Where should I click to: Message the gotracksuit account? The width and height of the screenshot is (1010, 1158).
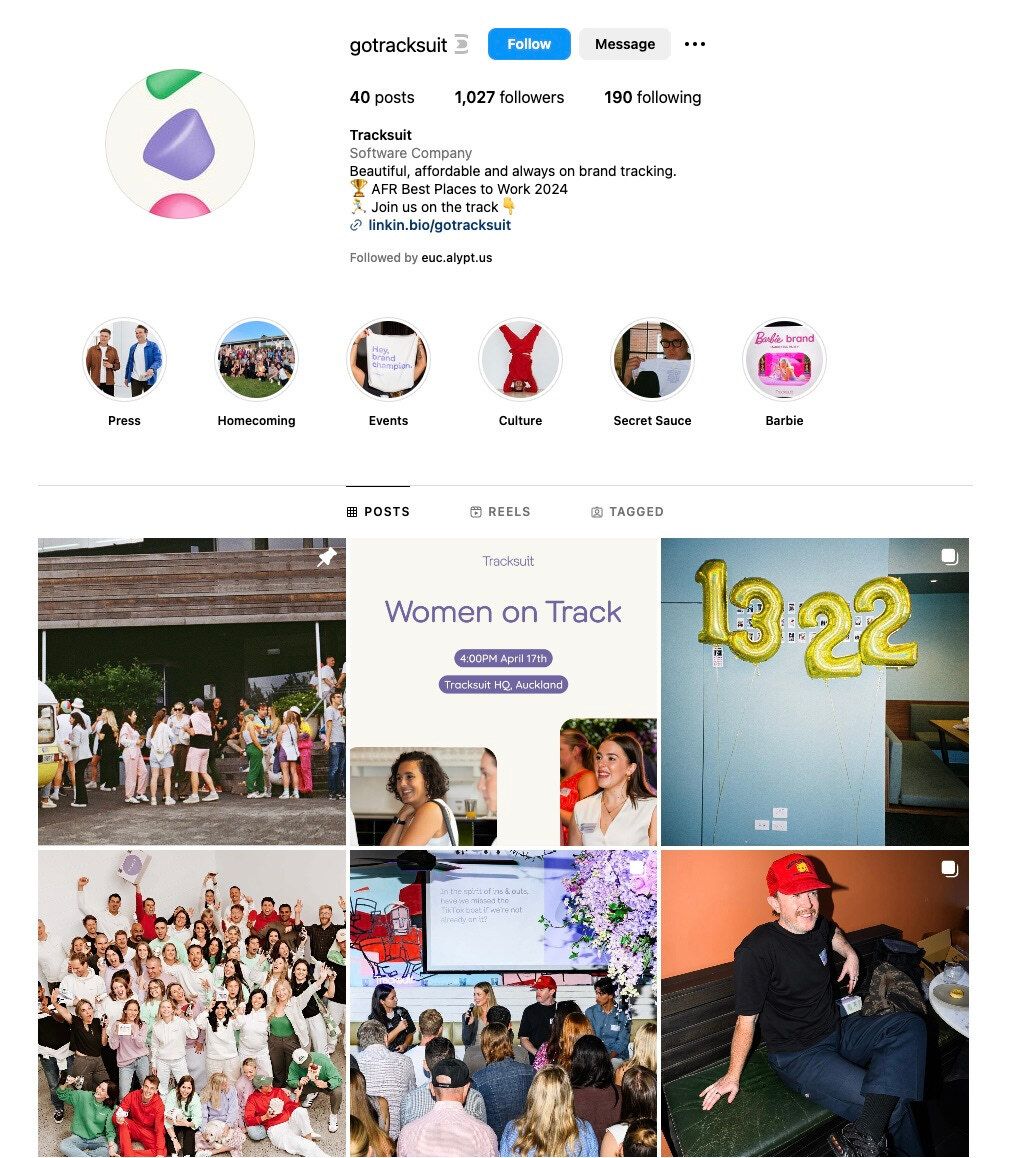[624, 44]
